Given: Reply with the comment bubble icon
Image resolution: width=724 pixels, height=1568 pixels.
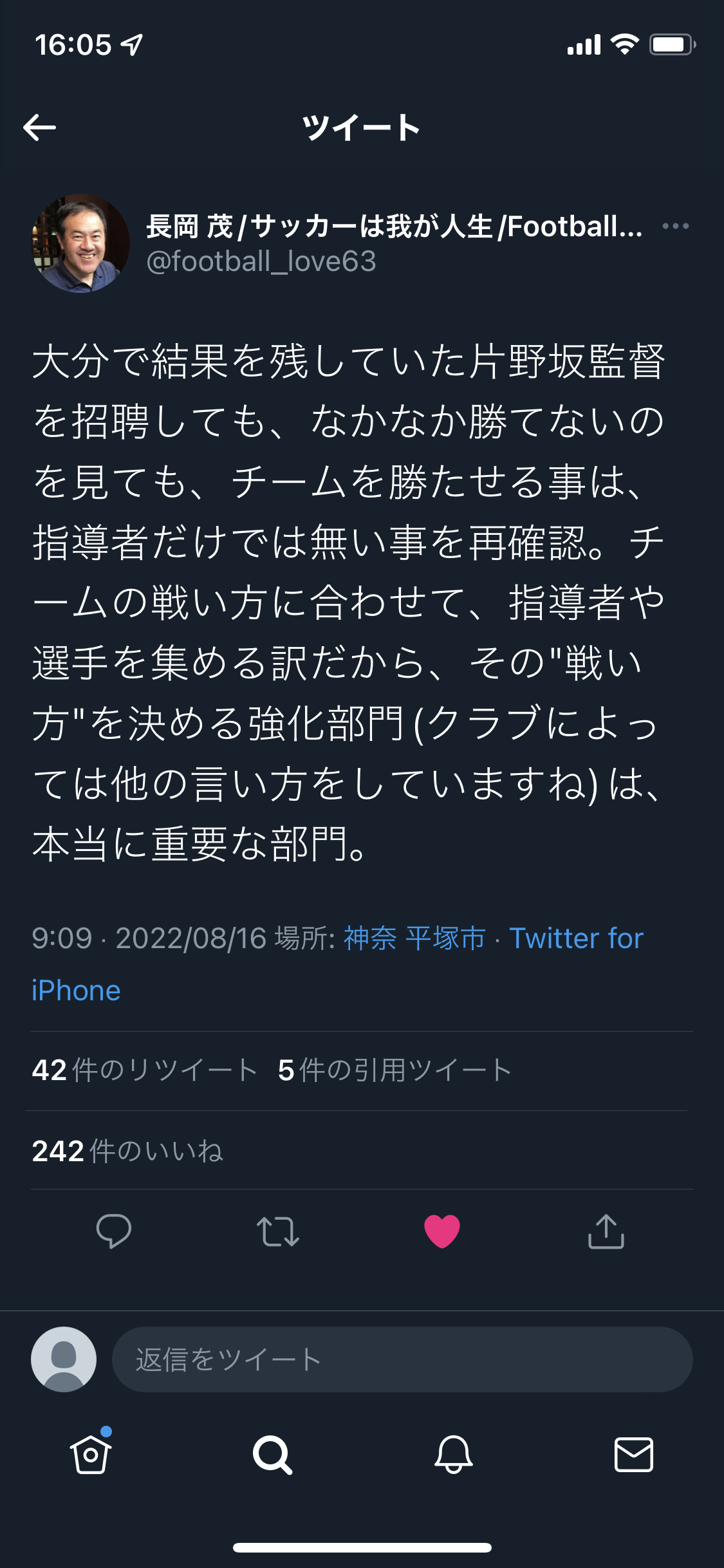Looking at the screenshot, I should tap(114, 1231).
